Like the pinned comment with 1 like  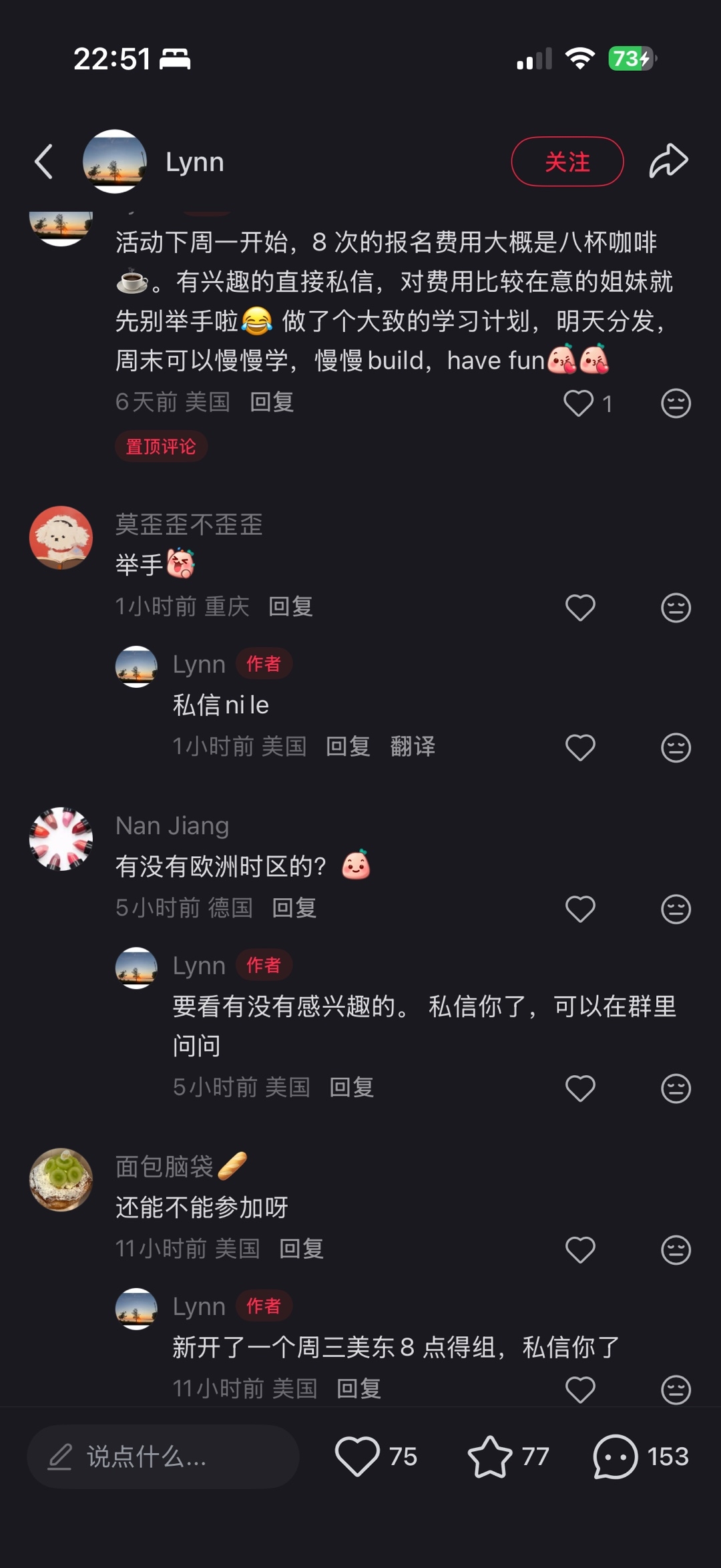click(x=578, y=403)
